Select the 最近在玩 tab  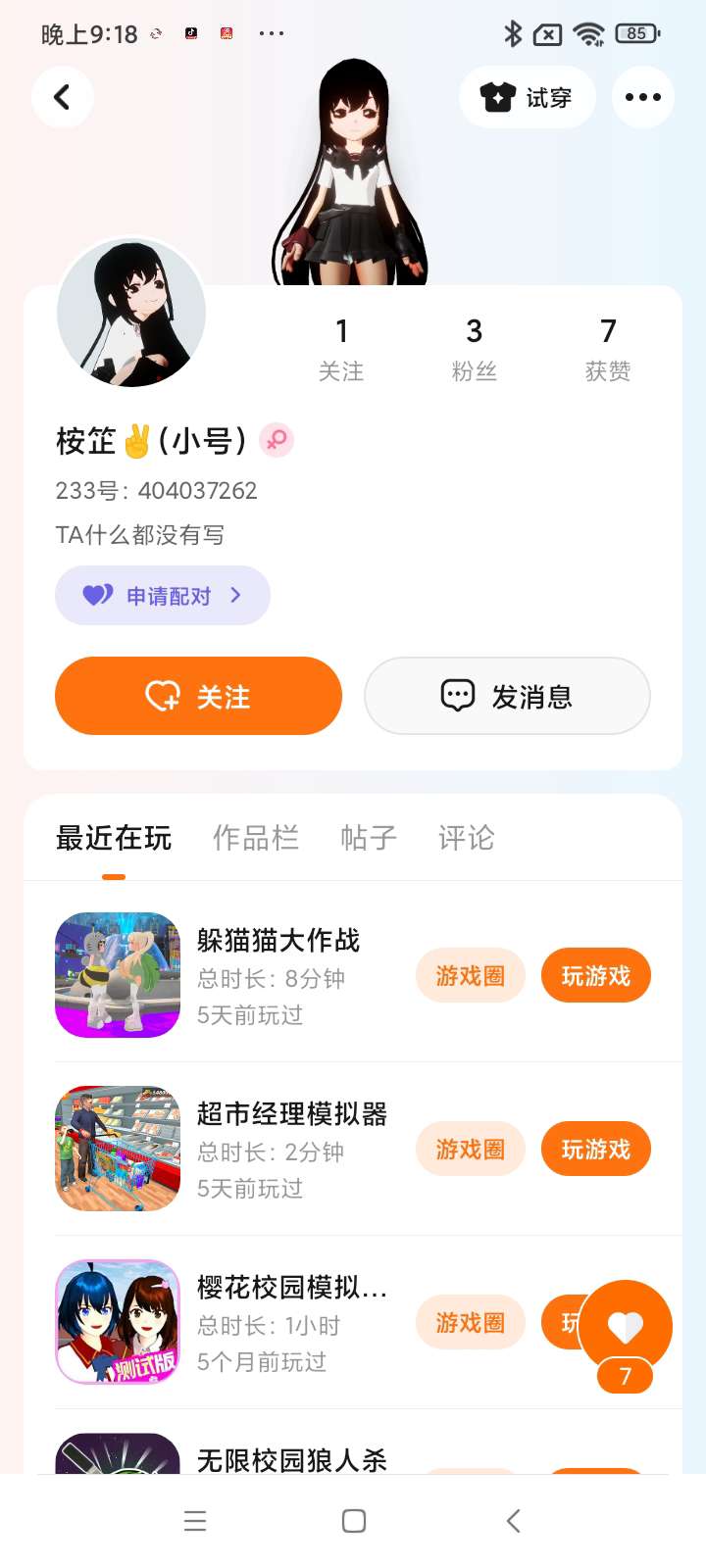point(114,838)
